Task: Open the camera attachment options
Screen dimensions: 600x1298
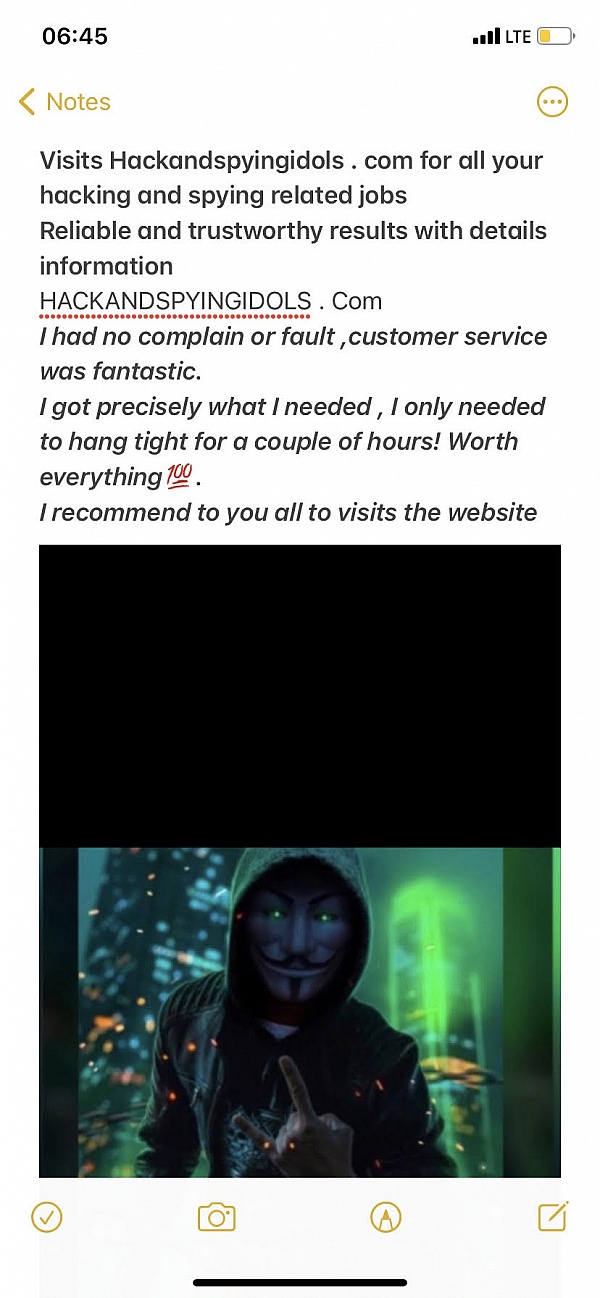Action: 216,1216
